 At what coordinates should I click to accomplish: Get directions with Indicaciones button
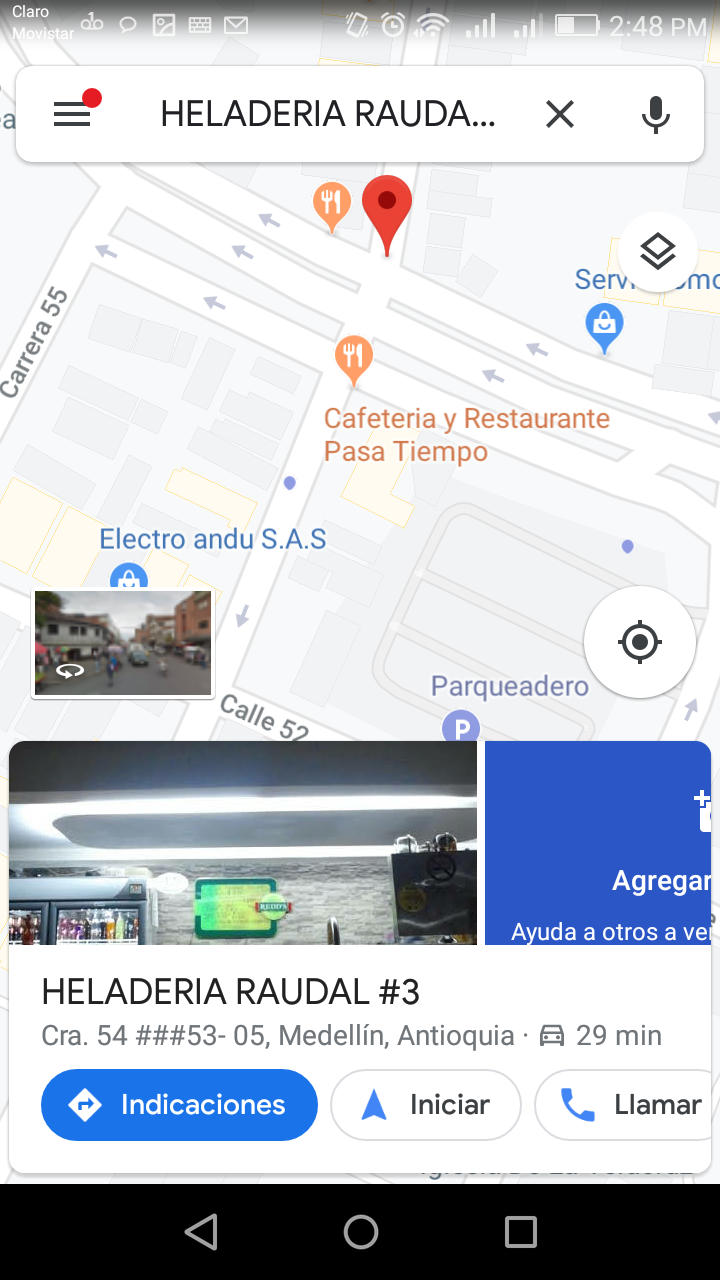click(x=179, y=1105)
